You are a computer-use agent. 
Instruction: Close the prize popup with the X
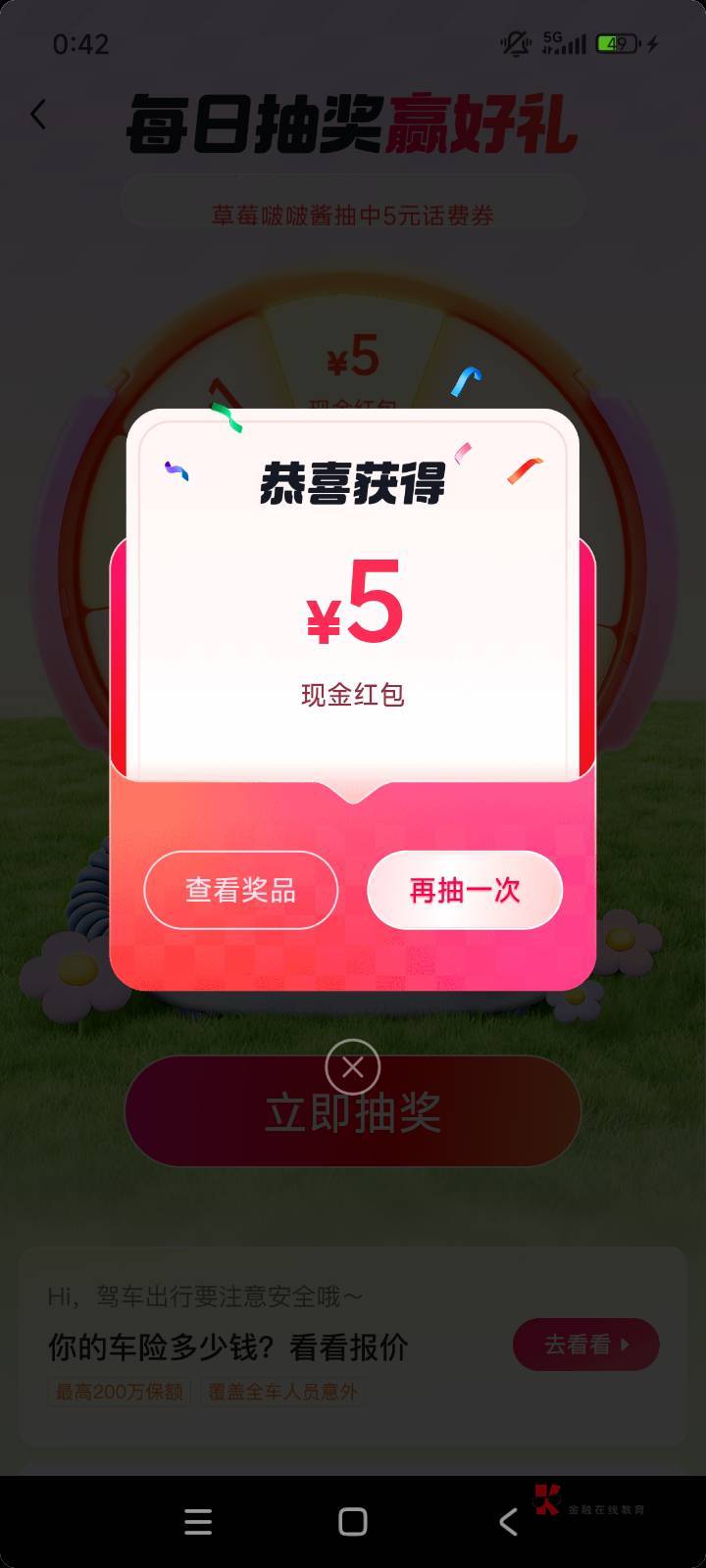point(353,1067)
